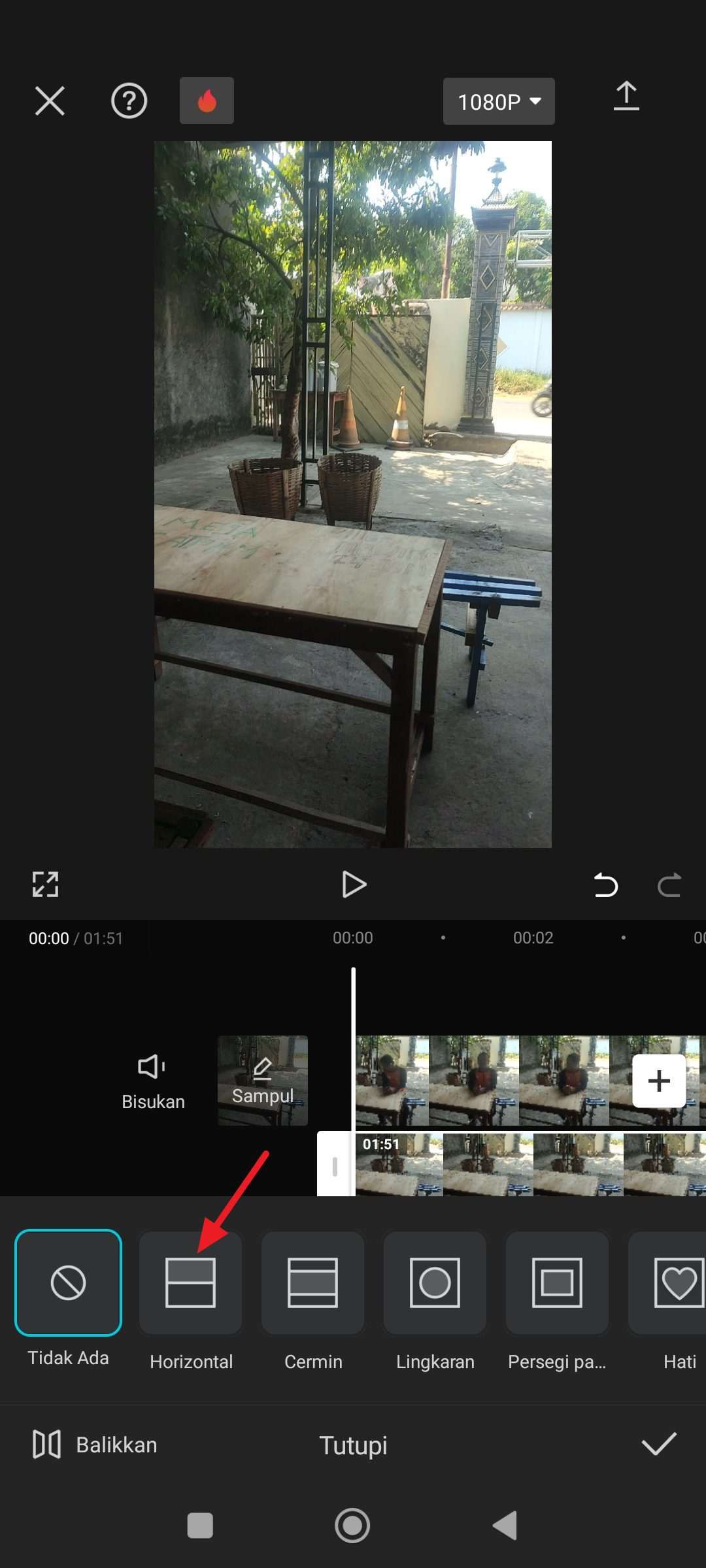Add a new clip with plus button

tap(659, 1081)
